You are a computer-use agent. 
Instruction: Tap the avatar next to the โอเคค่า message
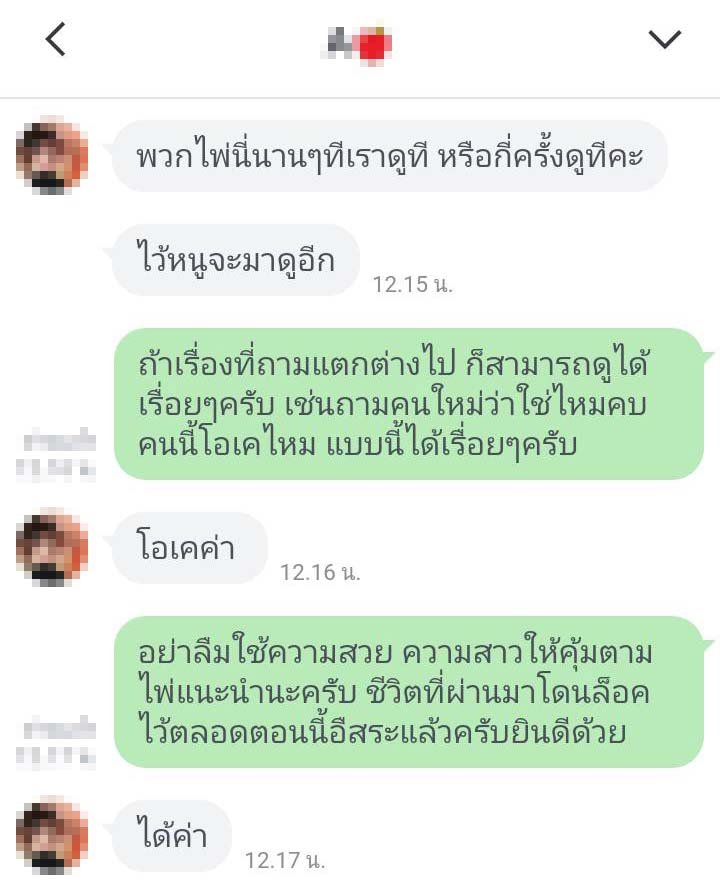point(53,547)
